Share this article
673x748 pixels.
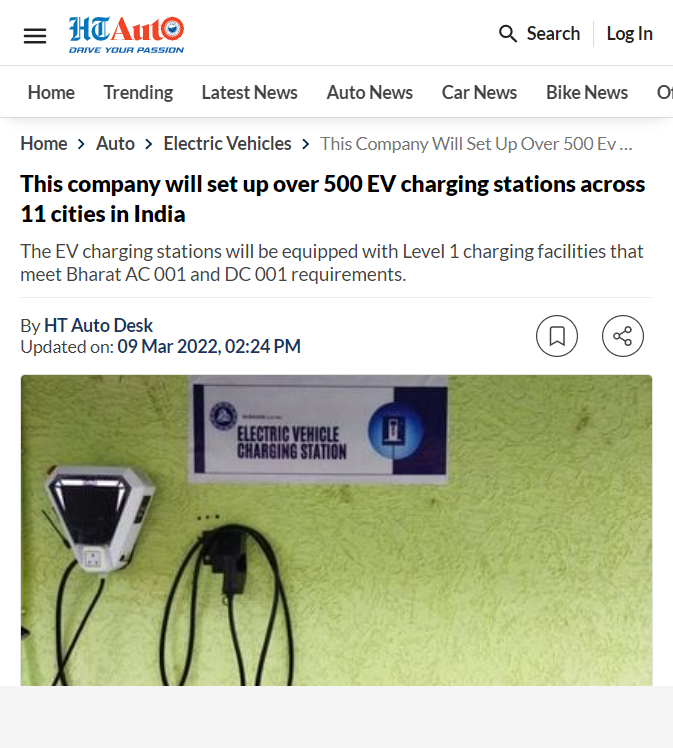coord(622,336)
